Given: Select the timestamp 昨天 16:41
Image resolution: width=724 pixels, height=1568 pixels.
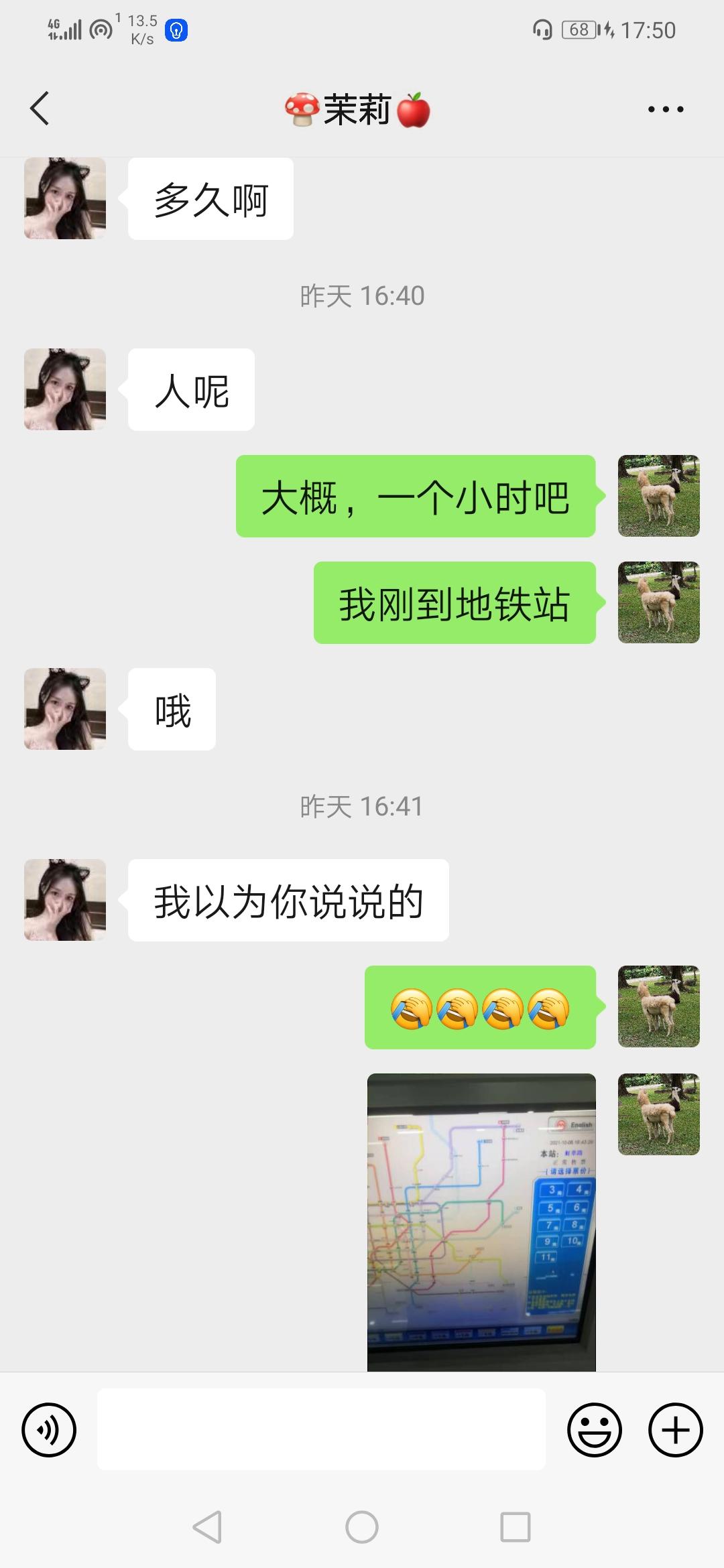Looking at the screenshot, I should click(x=362, y=807).
